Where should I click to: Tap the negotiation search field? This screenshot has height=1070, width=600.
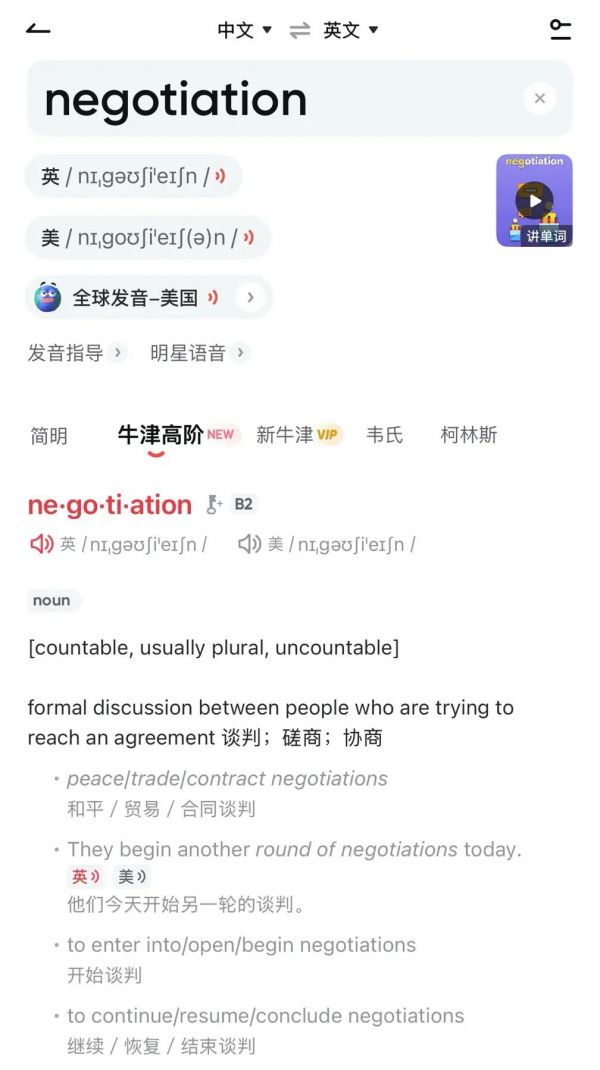tap(270, 99)
